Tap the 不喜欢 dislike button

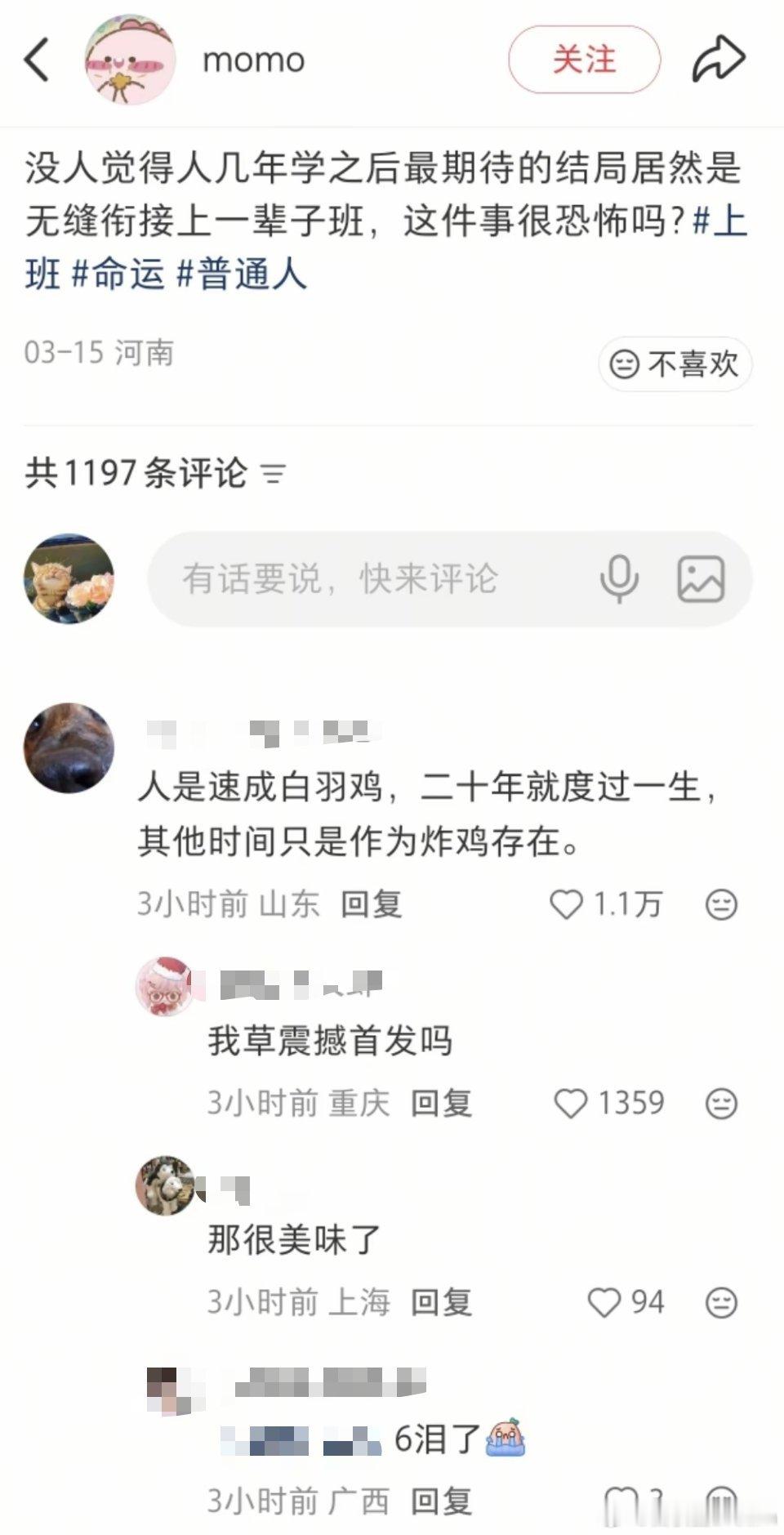[673, 364]
